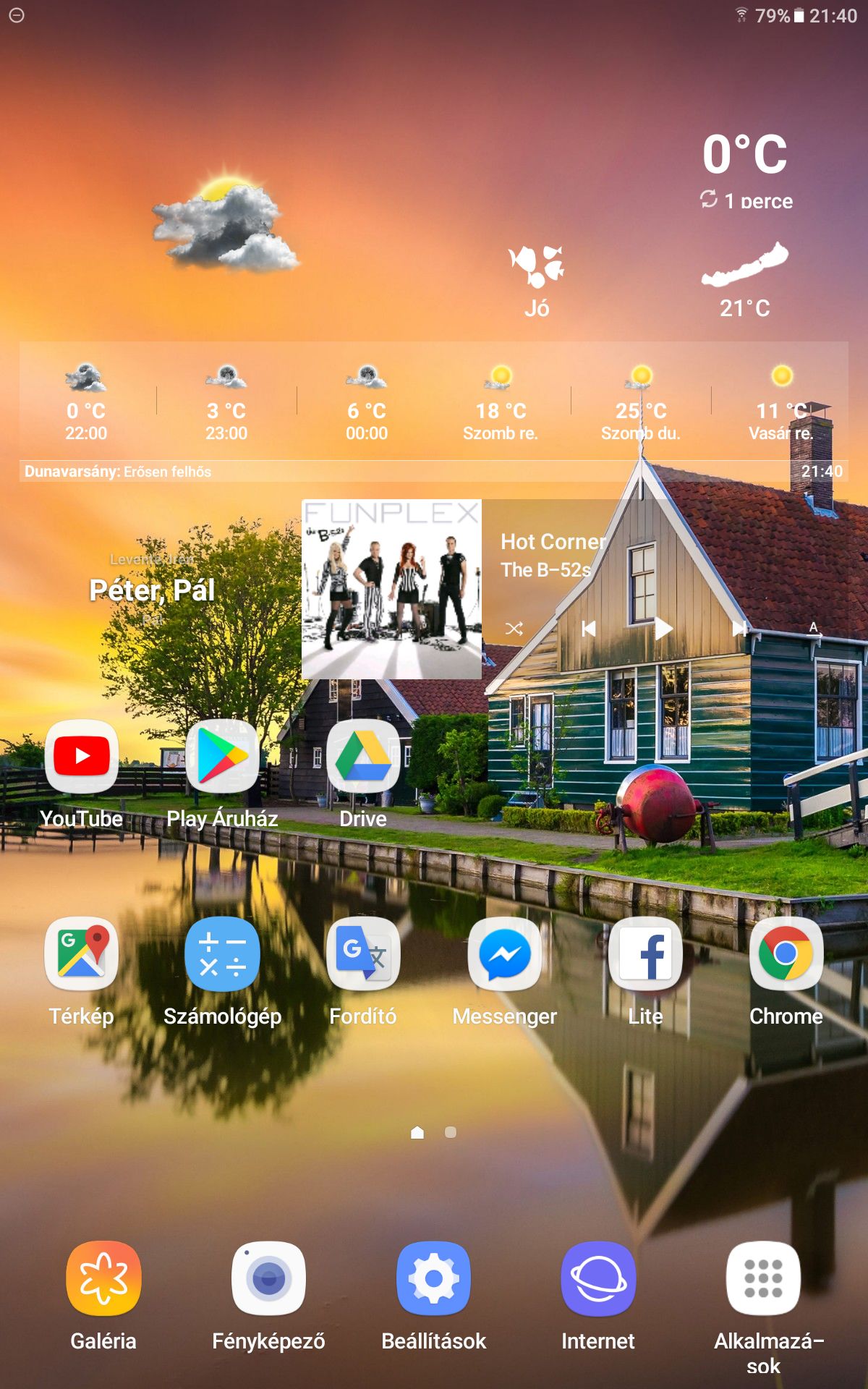The width and height of the screenshot is (868, 1389).
Task: Launch Play Áruház store
Action: pos(222,757)
